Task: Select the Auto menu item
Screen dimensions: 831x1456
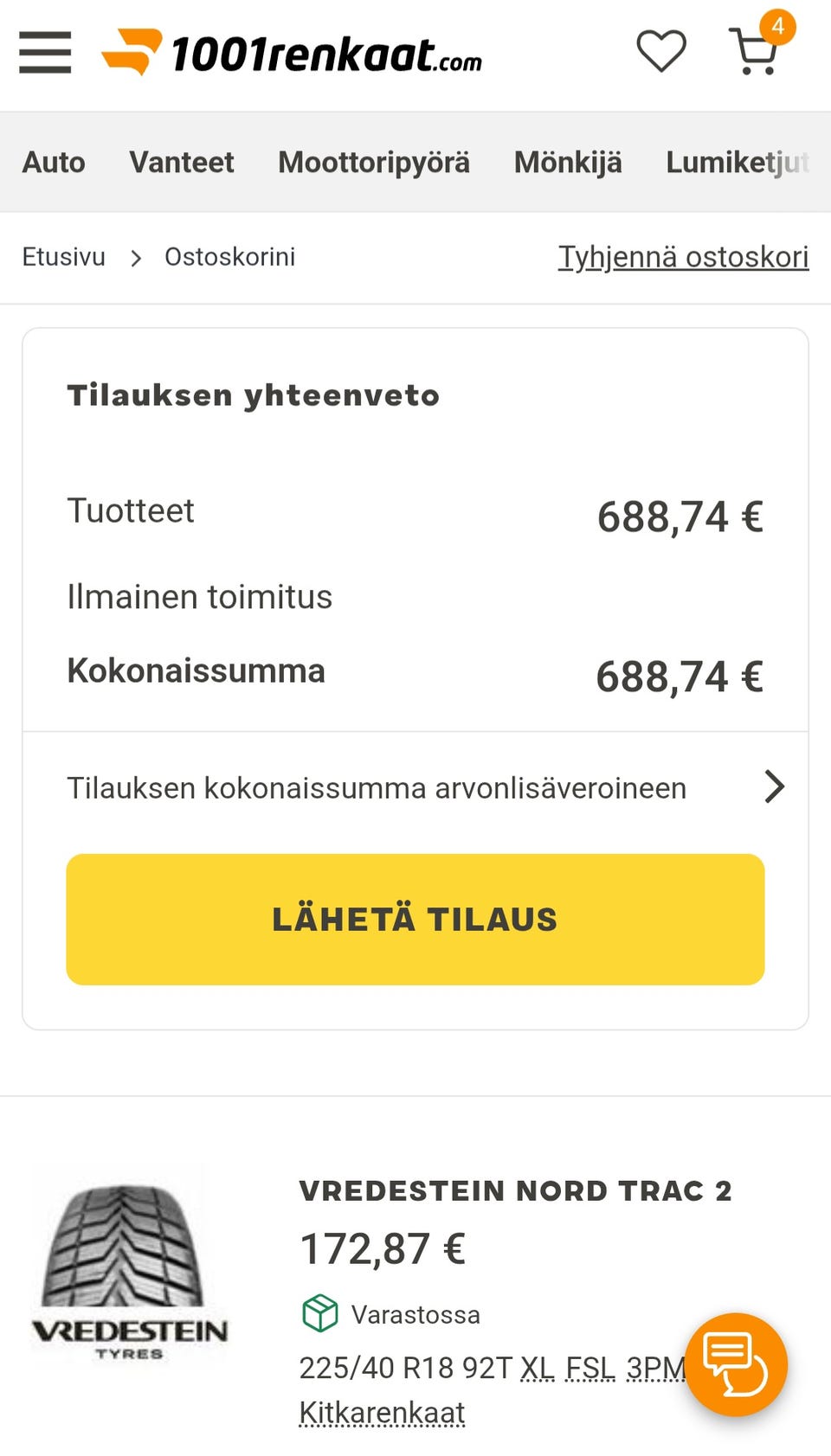Action: pos(54,163)
